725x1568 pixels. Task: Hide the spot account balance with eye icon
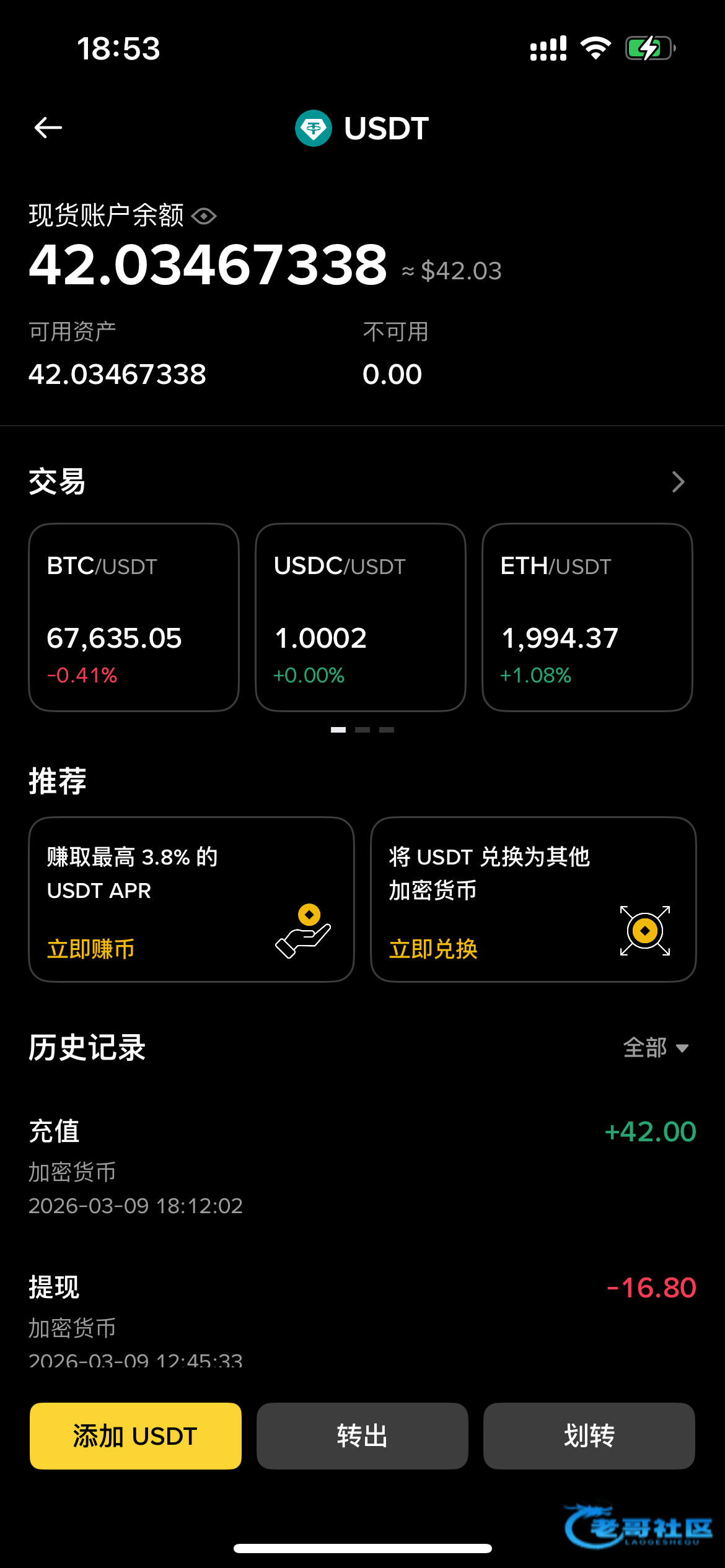pos(204,216)
